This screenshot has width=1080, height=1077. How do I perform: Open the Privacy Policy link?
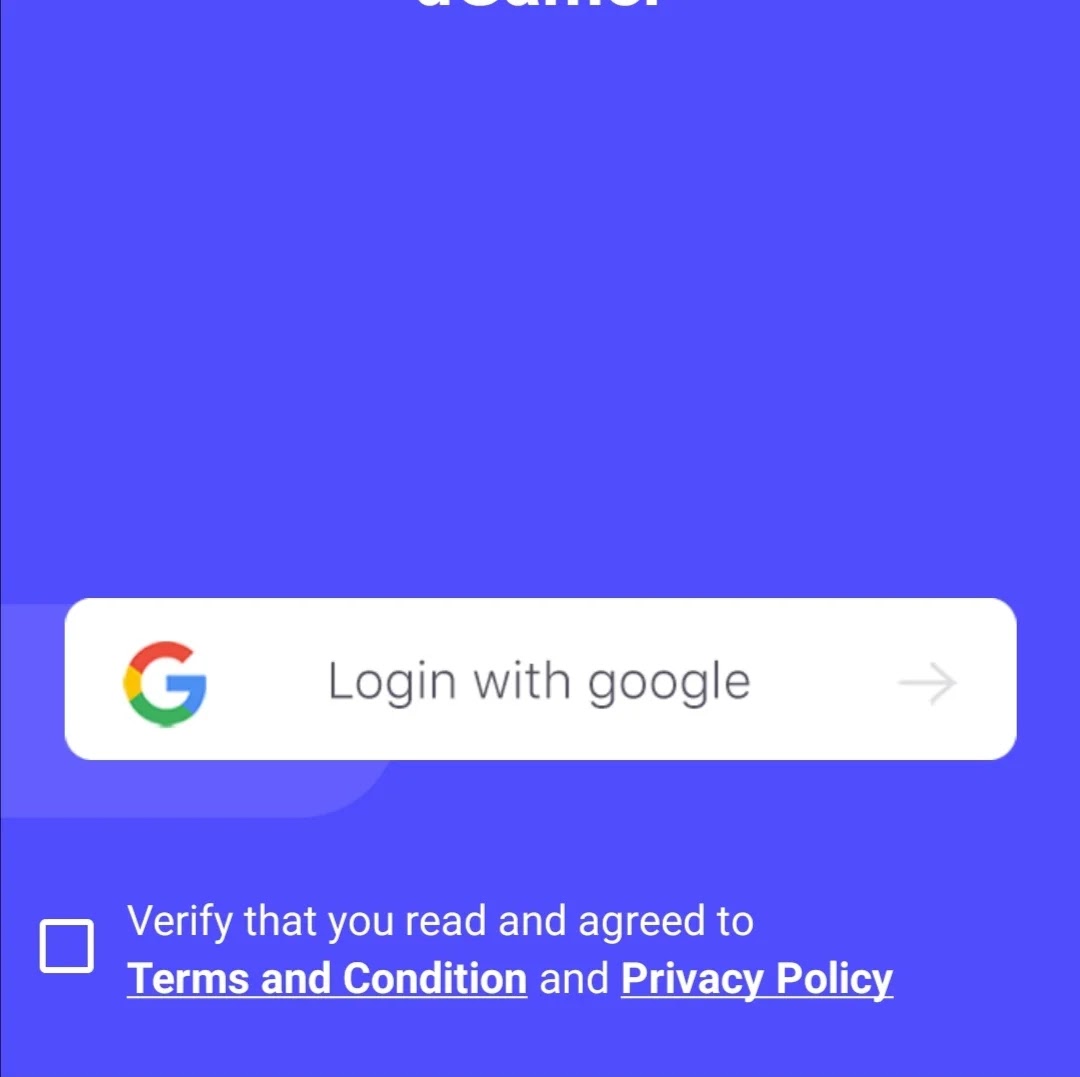[757, 979]
